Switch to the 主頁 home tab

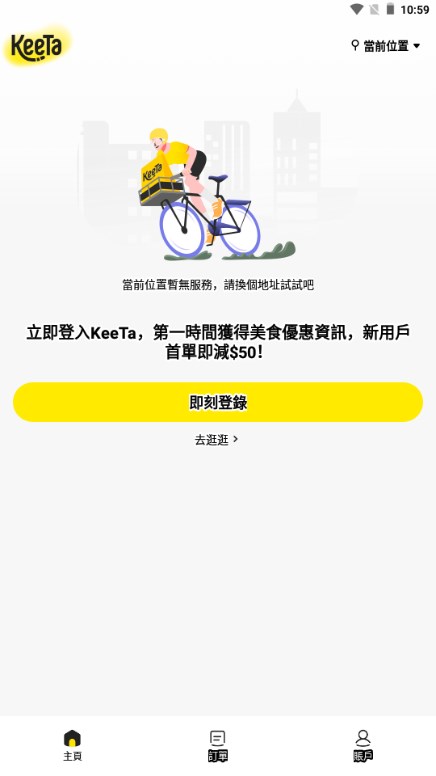(x=72, y=745)
